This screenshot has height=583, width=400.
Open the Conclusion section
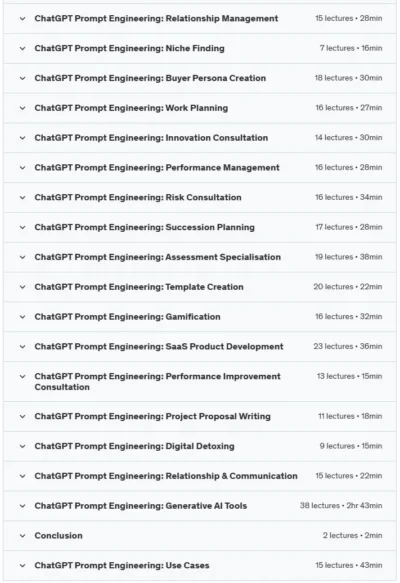(200, 536)
